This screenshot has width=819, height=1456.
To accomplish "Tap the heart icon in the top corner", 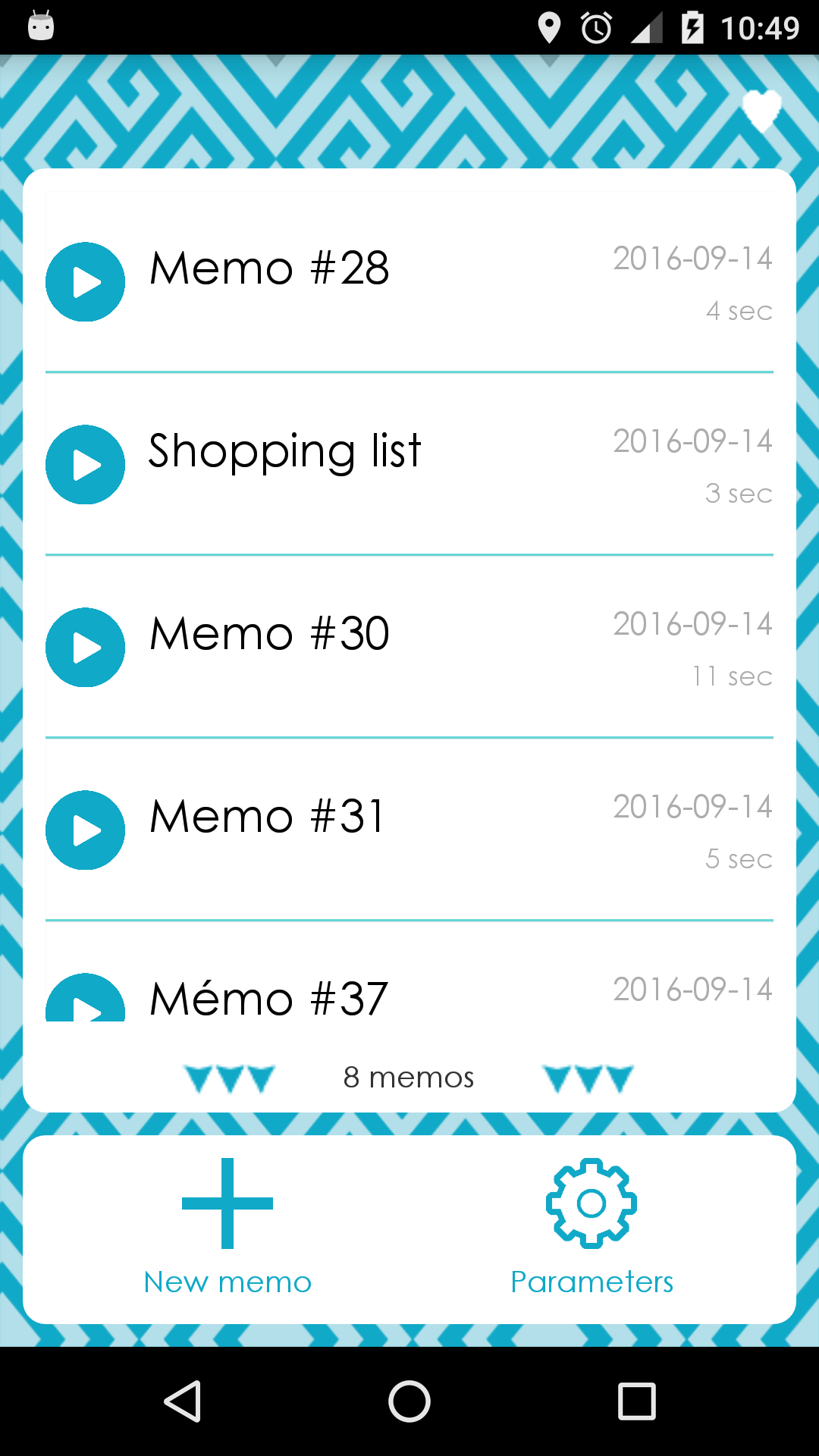I will click(762, 112).
